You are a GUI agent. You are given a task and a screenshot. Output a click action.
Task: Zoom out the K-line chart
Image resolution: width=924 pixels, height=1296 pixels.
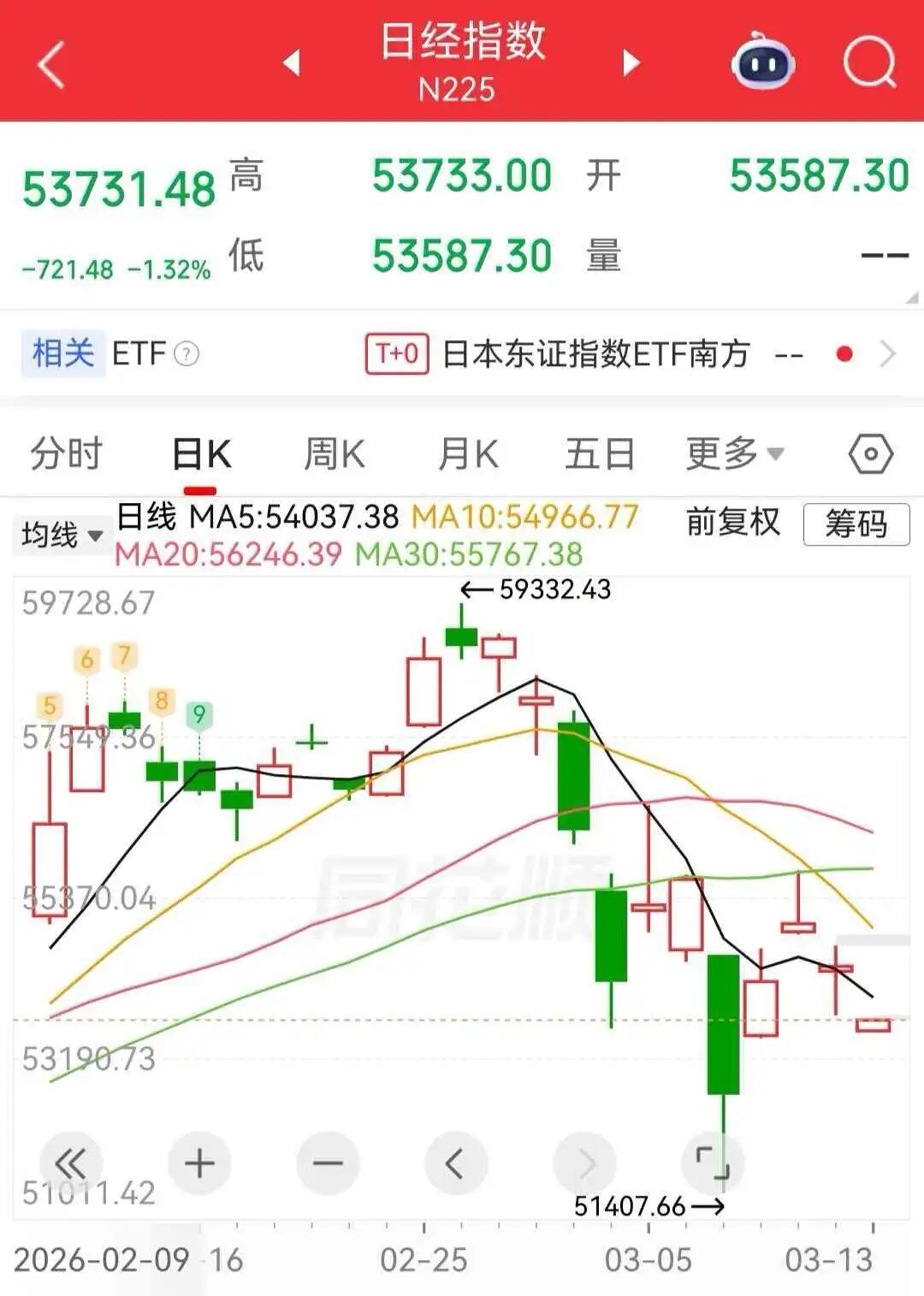click(328, 1163)
